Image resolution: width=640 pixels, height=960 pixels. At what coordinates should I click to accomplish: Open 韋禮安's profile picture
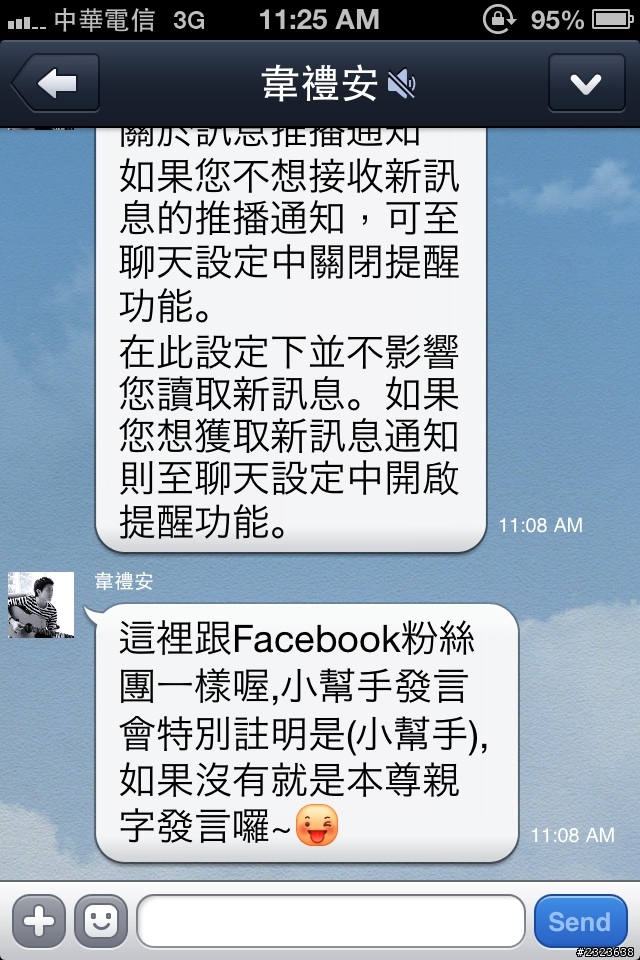41,606
